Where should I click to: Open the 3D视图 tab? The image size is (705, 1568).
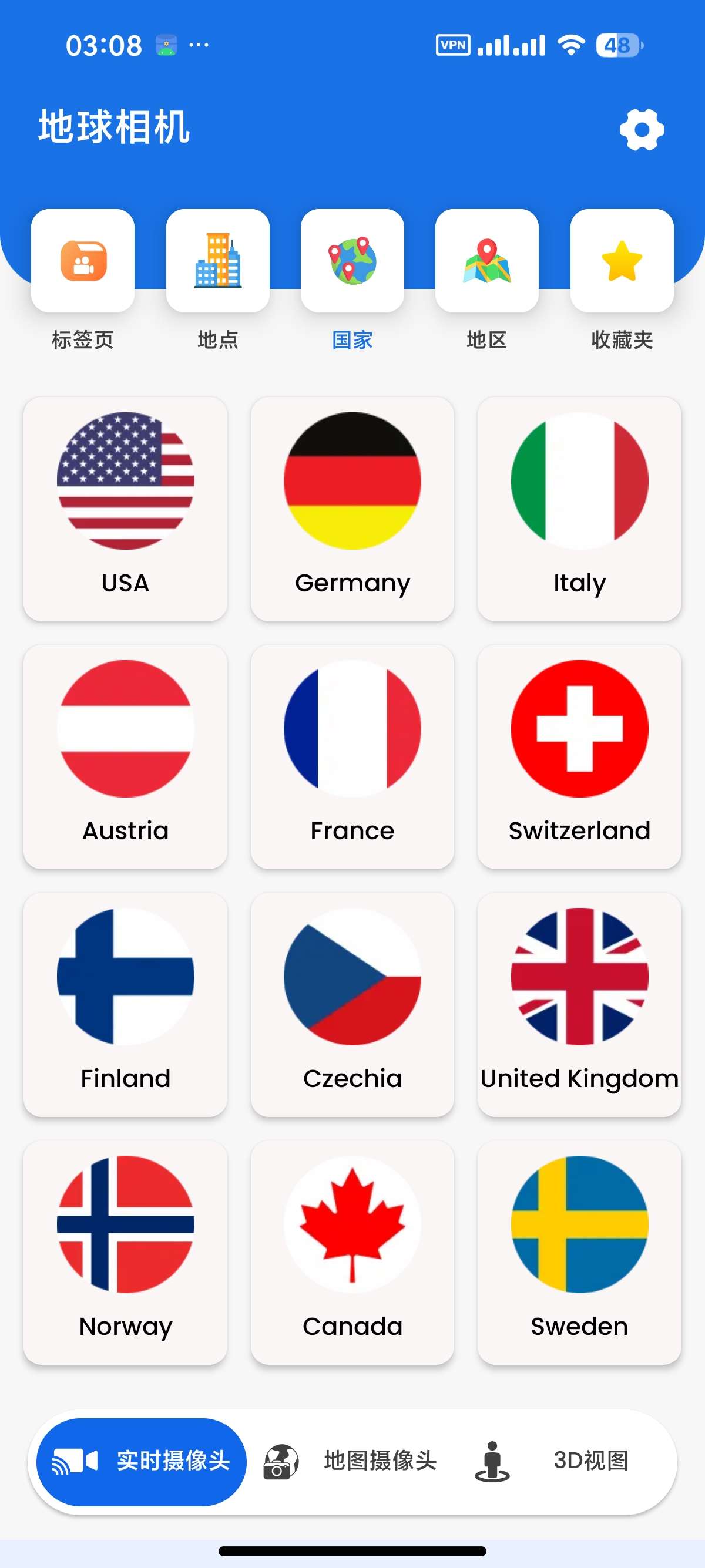pyautogui.click(x=552, y=1462)
